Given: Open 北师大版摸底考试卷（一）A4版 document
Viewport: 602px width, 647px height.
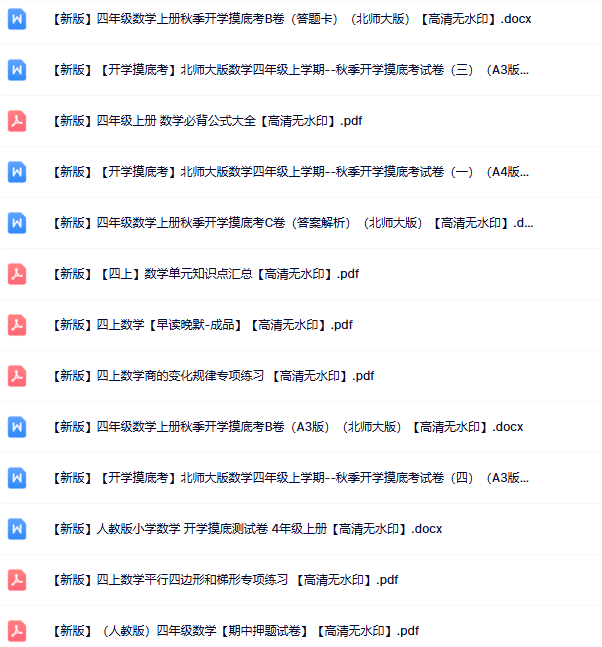Looking at the screenshot, I should pos(290,172).
